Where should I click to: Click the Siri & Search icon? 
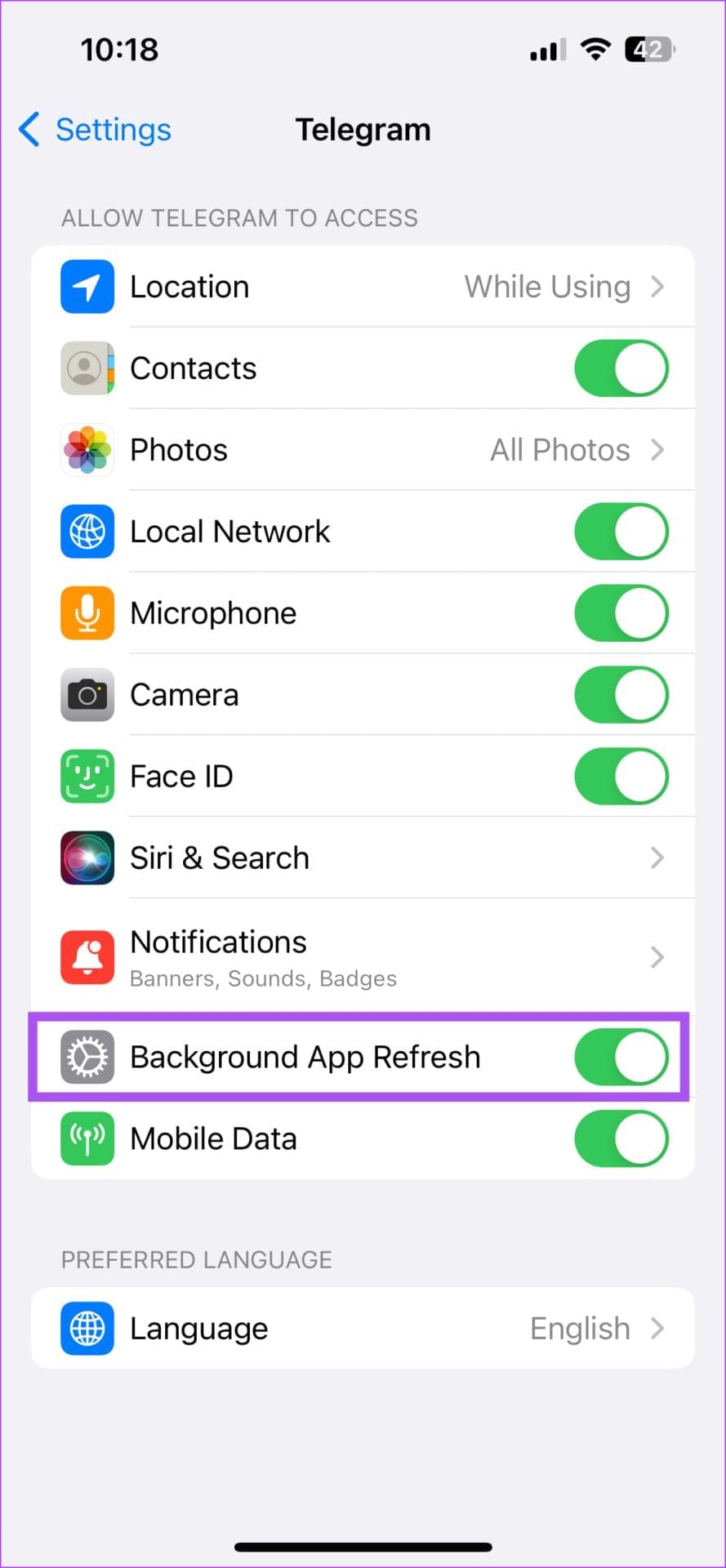click(87, 857)
